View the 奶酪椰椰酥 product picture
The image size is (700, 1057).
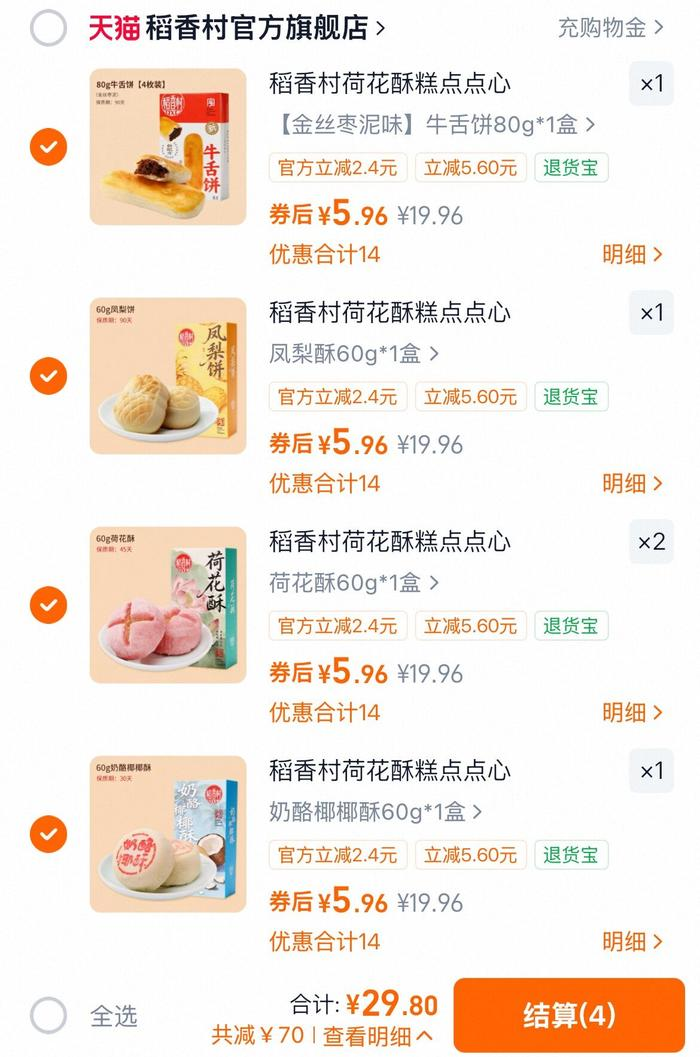[x=167, y=834]
